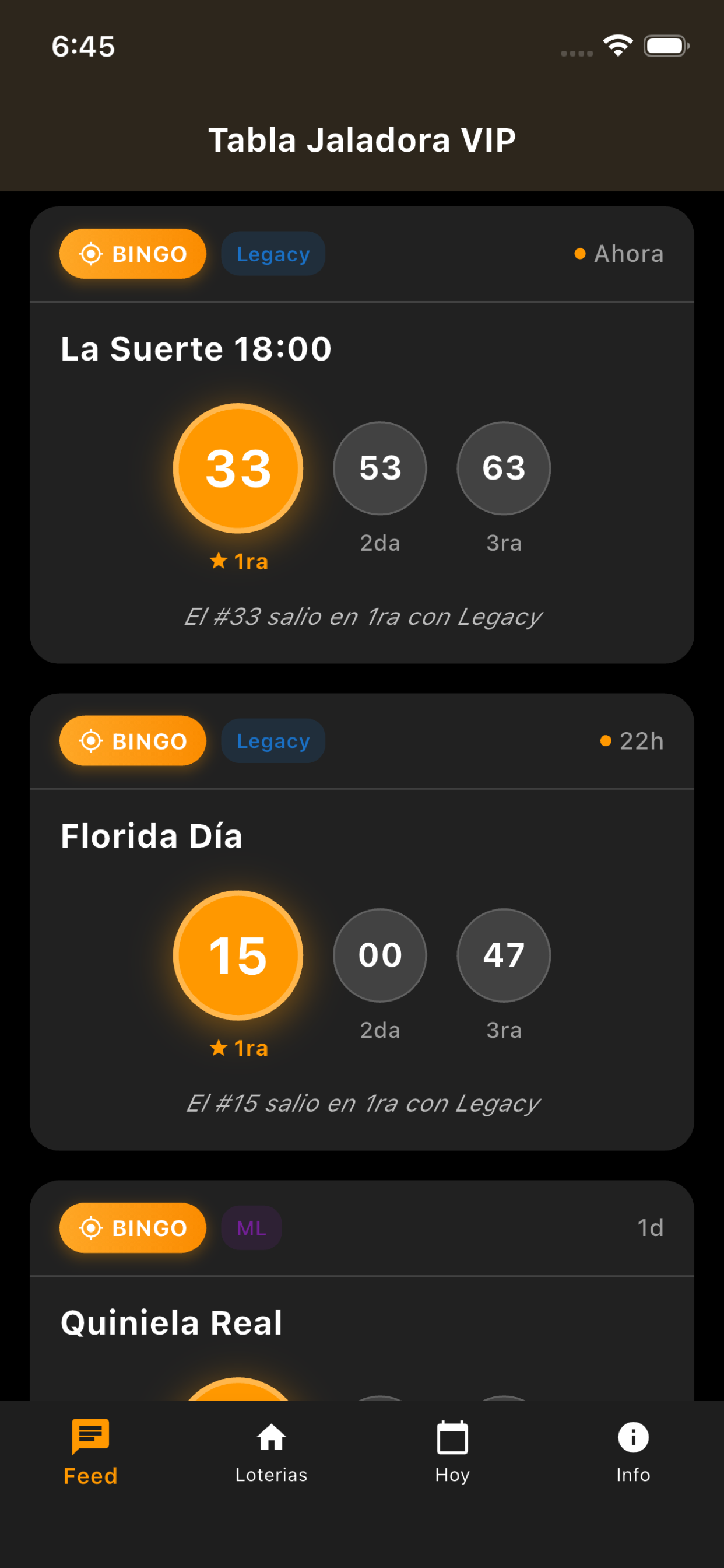The image size is (724, 1568).
Task: Click the Florida Día heading
Action: 152,835
